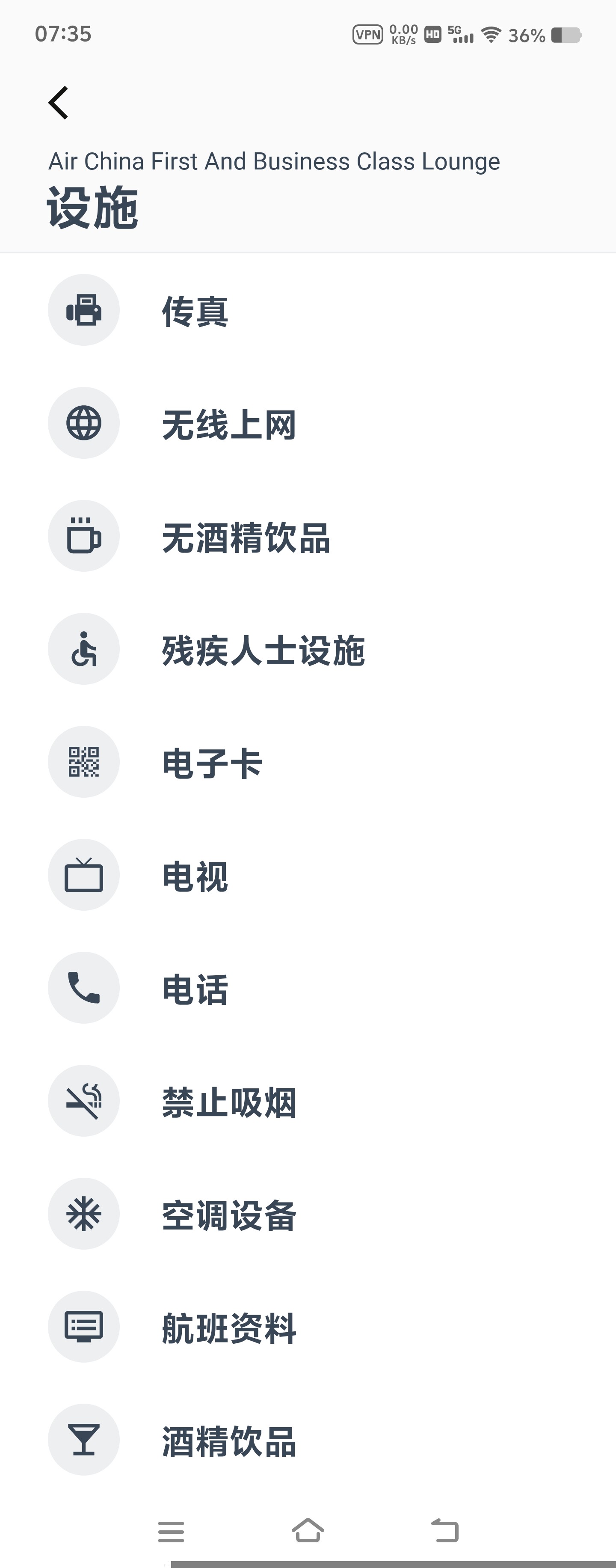The width and height of the screenshot is (616, 1568).
Task: Open the system recent apps menu
Action: point(171,1531)
